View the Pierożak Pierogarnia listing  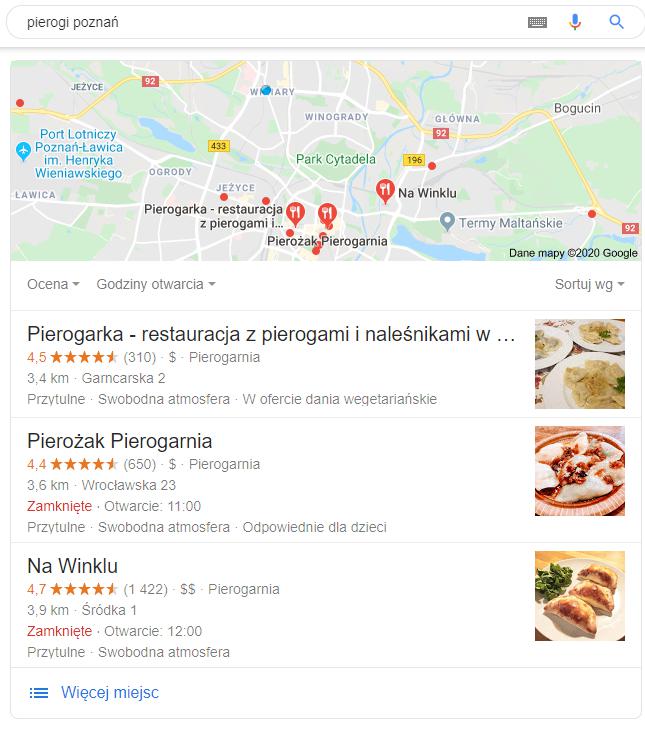(120, 441)
